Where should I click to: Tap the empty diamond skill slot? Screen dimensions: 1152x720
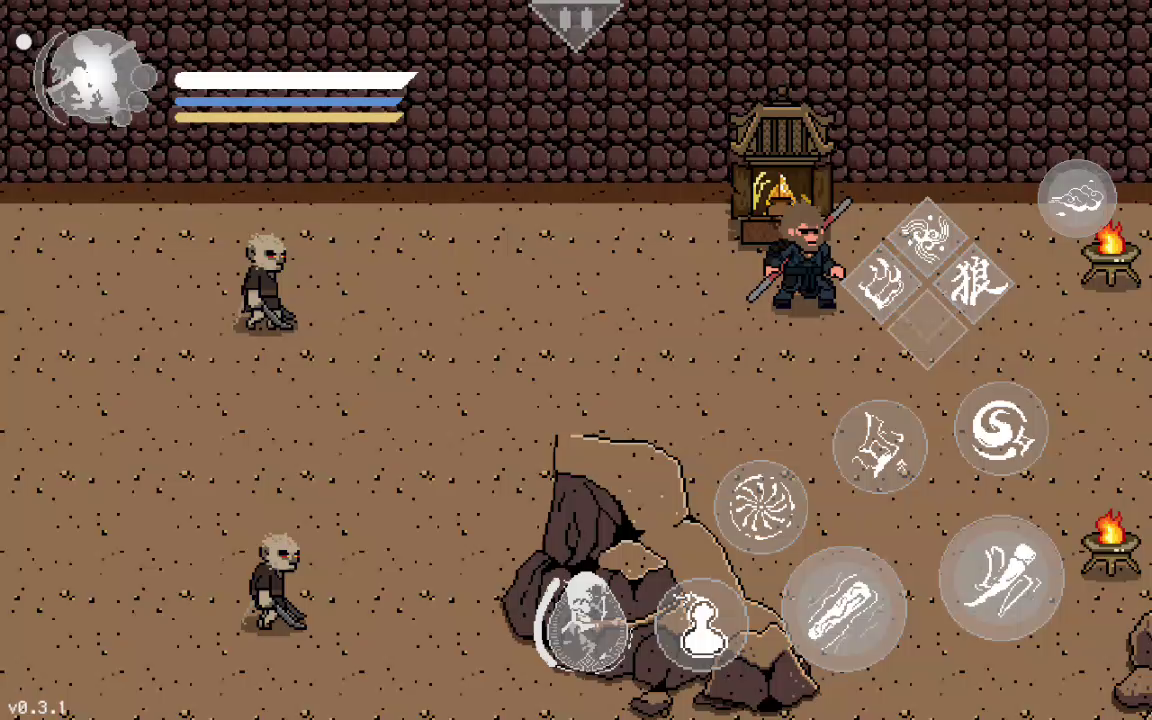pyautogui.click(x=927, y=328)
